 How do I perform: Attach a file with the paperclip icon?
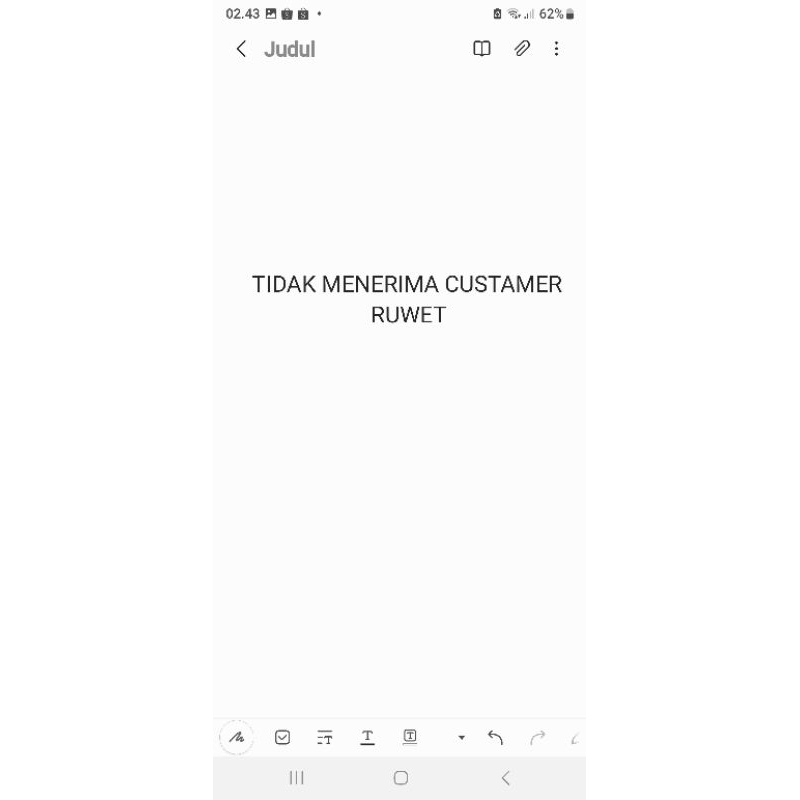[x=522, y=49]
